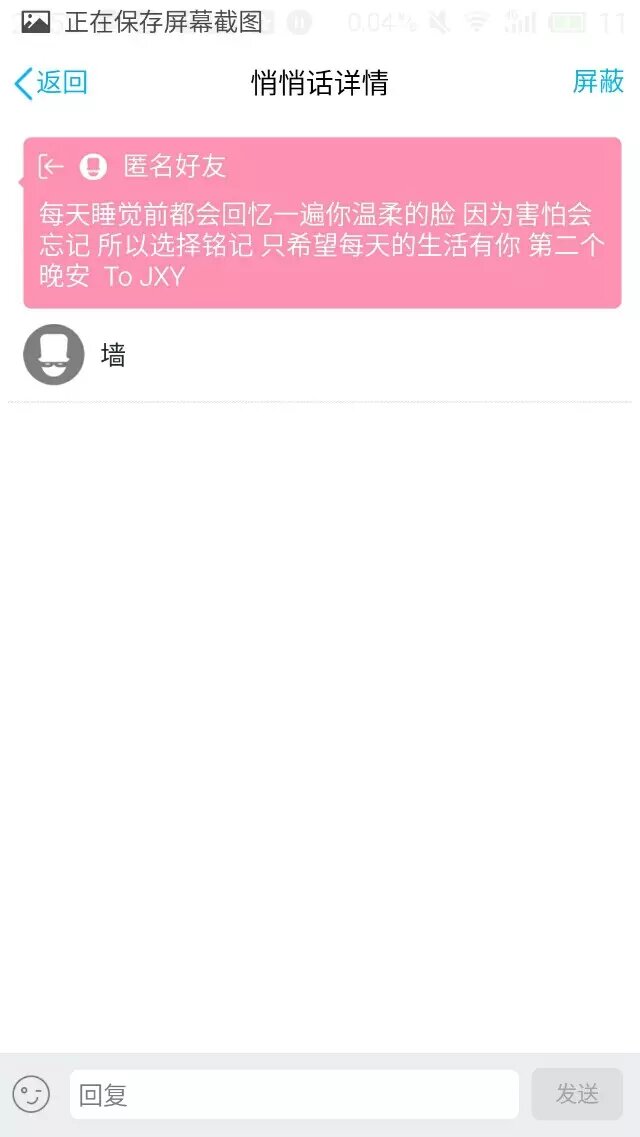Focus the 回复 reply field
The width and height of the screenshot is (640, 1137).
point(294,1095)
